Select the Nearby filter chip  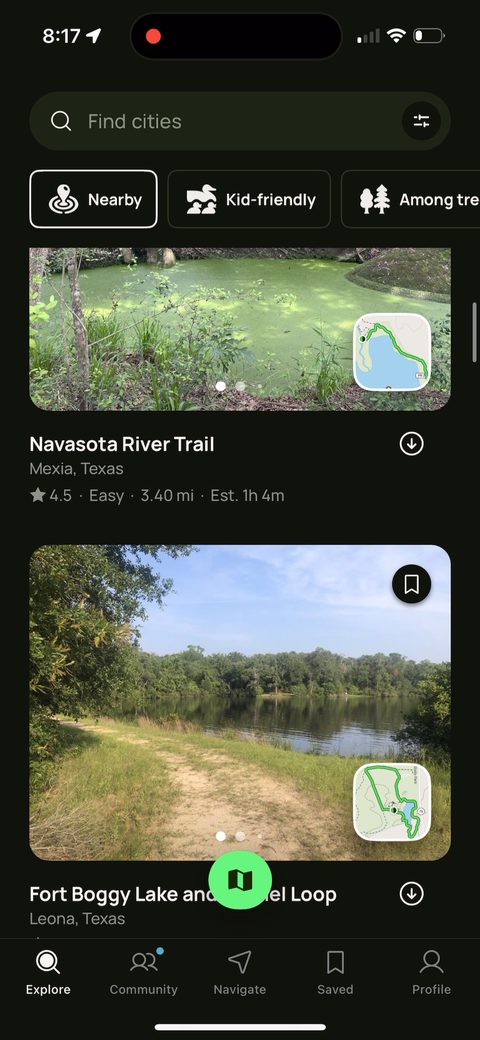[93, 199]
